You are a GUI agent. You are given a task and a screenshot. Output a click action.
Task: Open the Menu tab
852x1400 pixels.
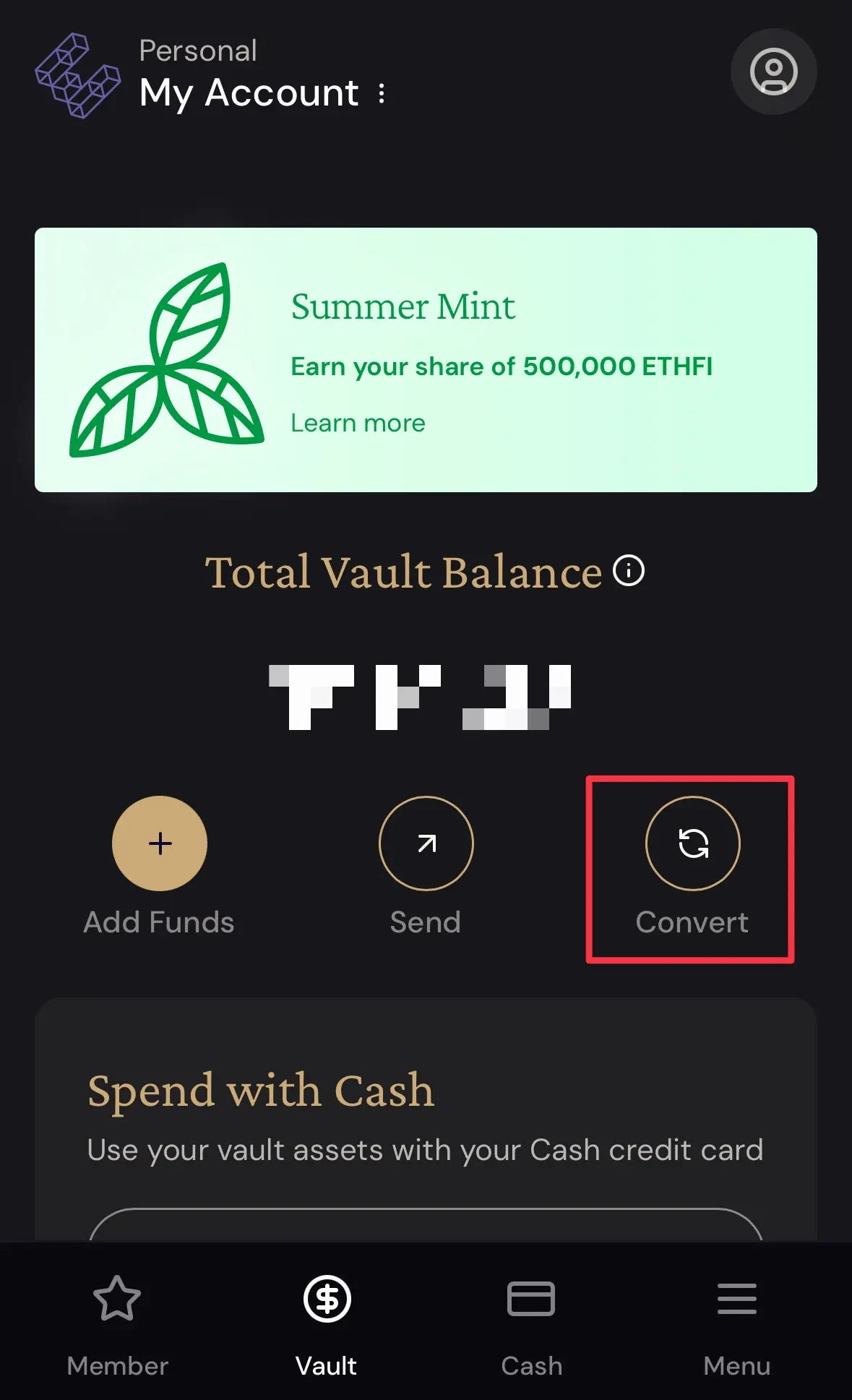(736, 1324)
